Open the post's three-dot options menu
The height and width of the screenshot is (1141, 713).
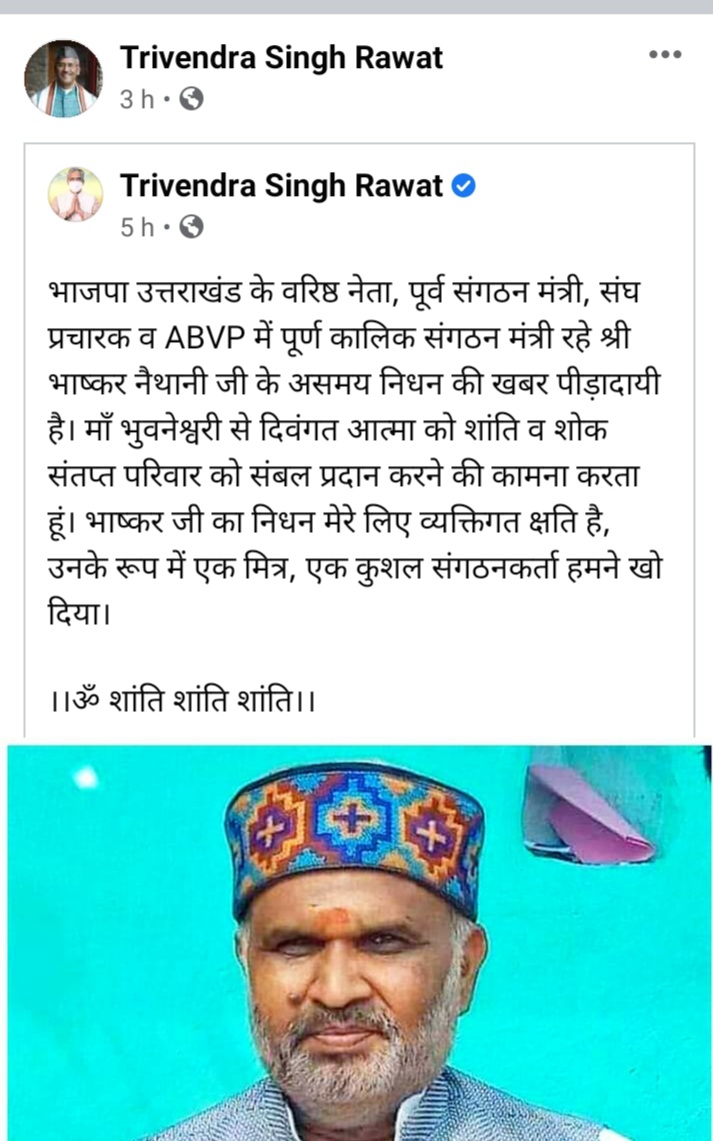coord(664,54)
